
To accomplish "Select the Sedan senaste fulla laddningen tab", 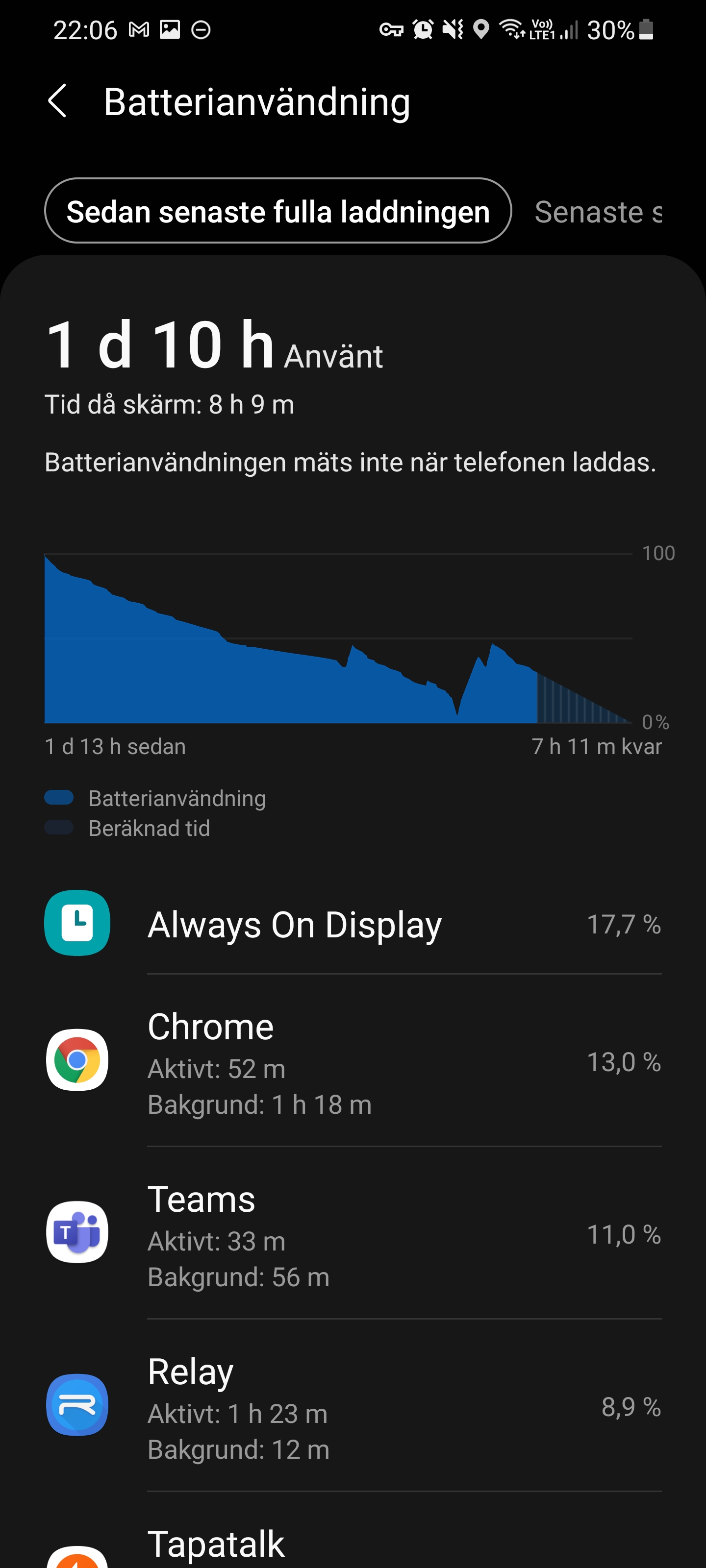I will (278, 211).
